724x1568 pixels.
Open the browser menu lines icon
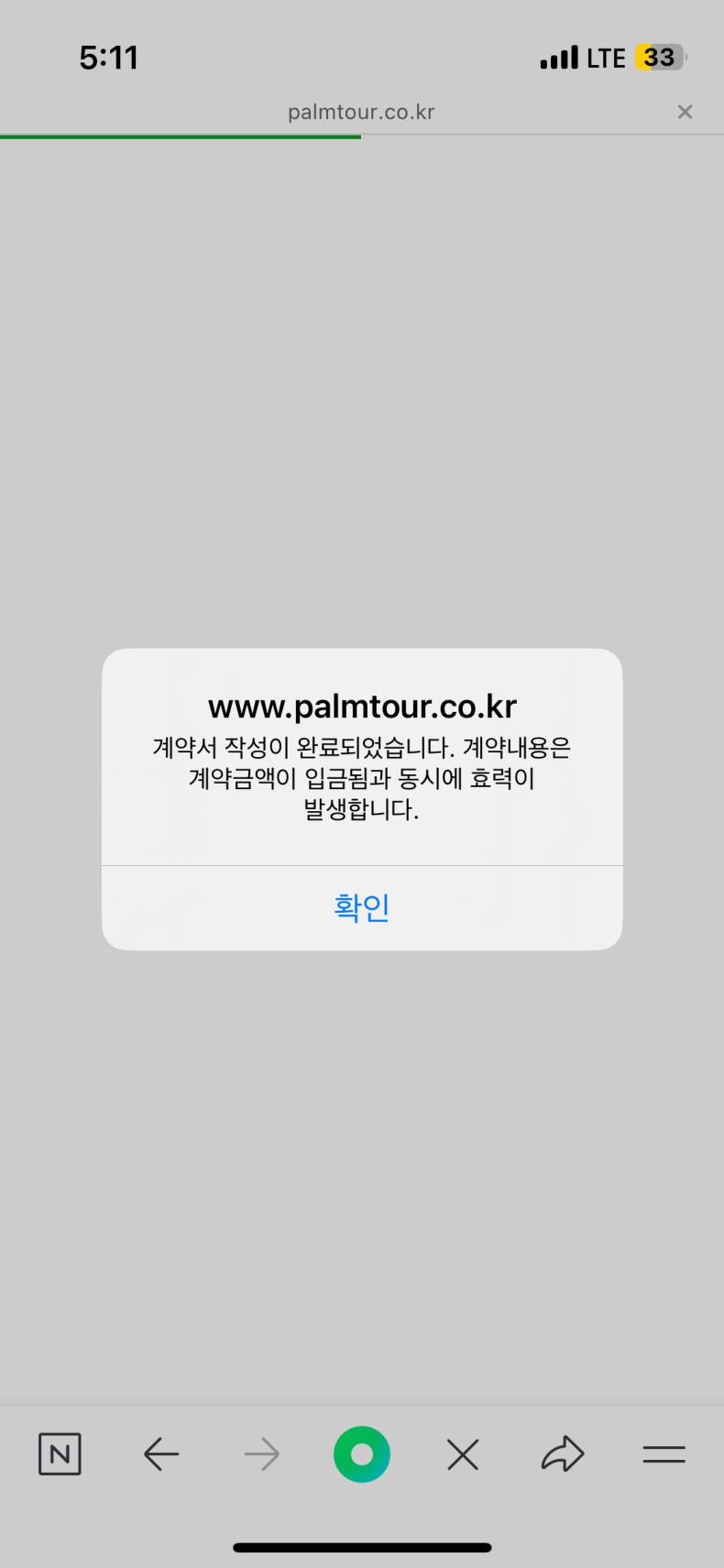pos(664,1454)
